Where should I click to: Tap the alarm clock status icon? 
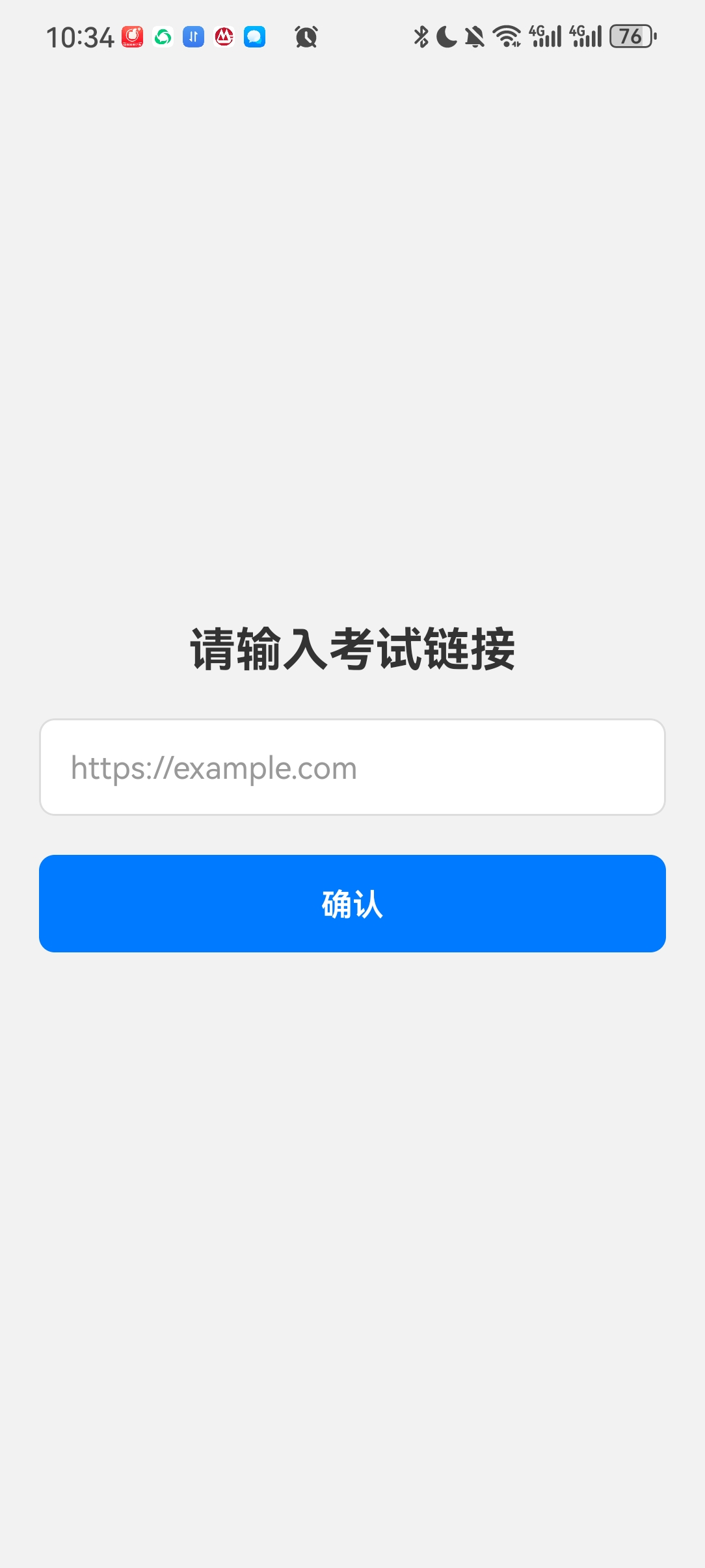point(307,36)
